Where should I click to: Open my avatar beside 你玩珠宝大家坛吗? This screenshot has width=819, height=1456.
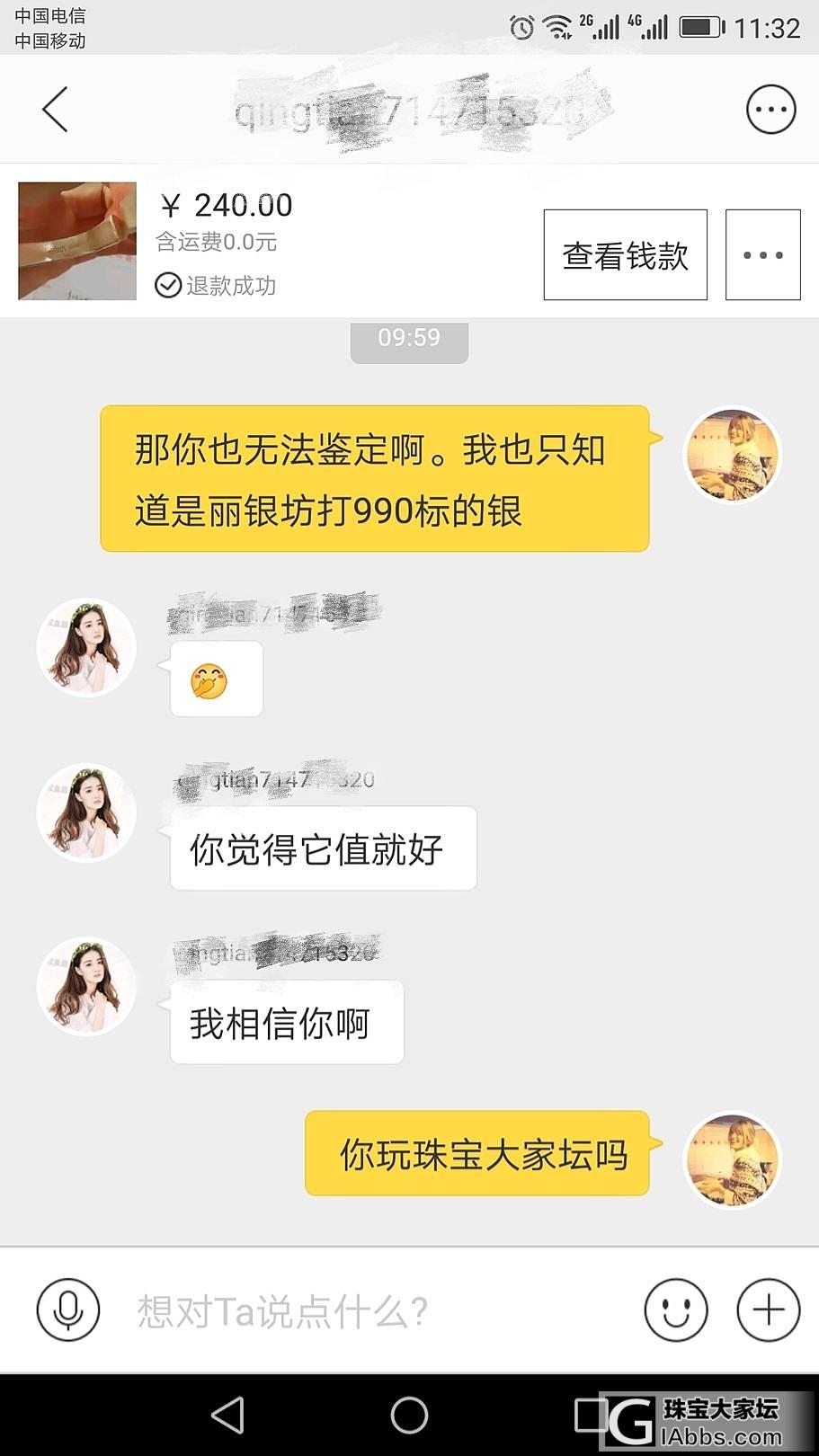point(732,1160)
